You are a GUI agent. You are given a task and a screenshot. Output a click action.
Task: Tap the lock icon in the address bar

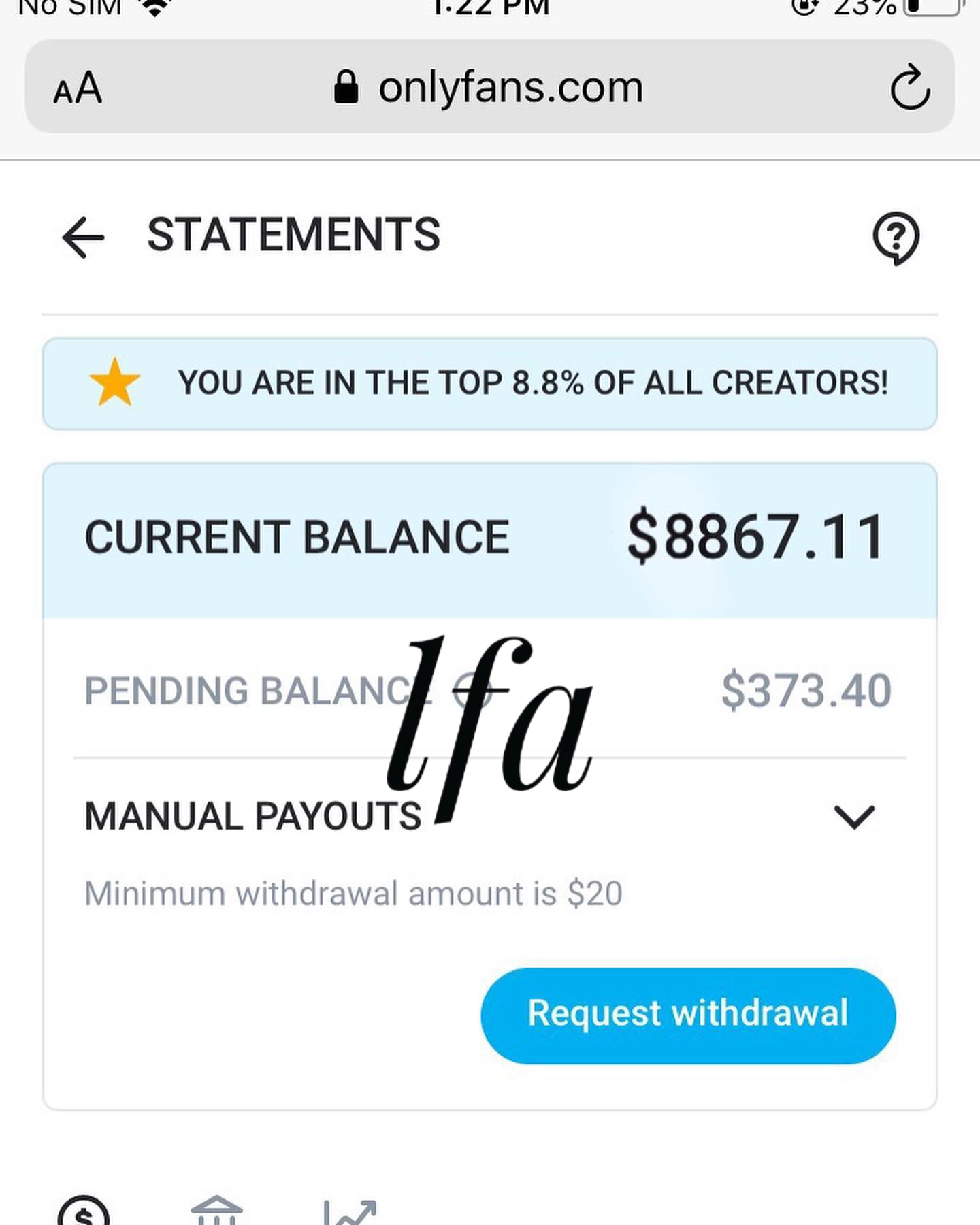[x=348, y=86]
